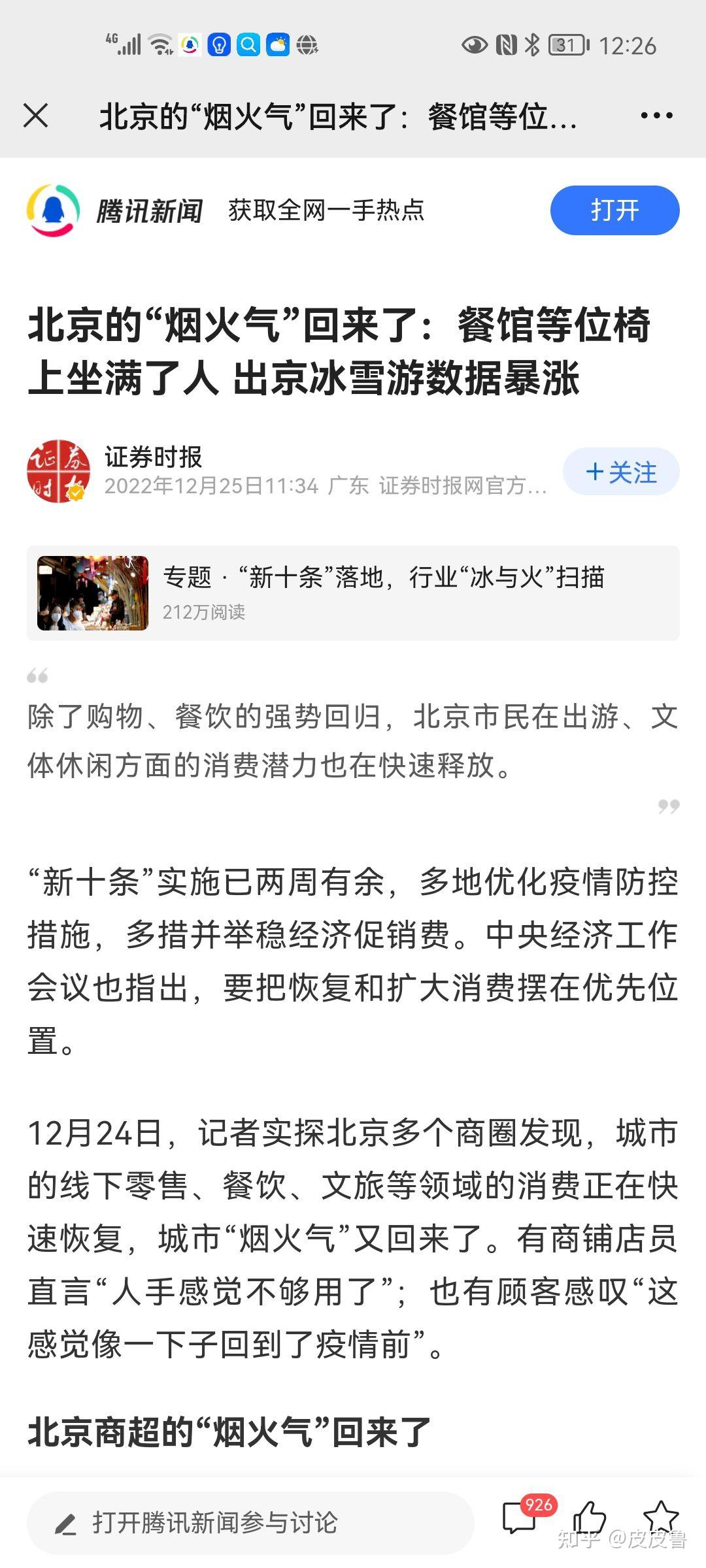The height and width of the screenshot is (1568, 706).
Task: Open the three-dot overflow menu
Action: tap(656, 116)
